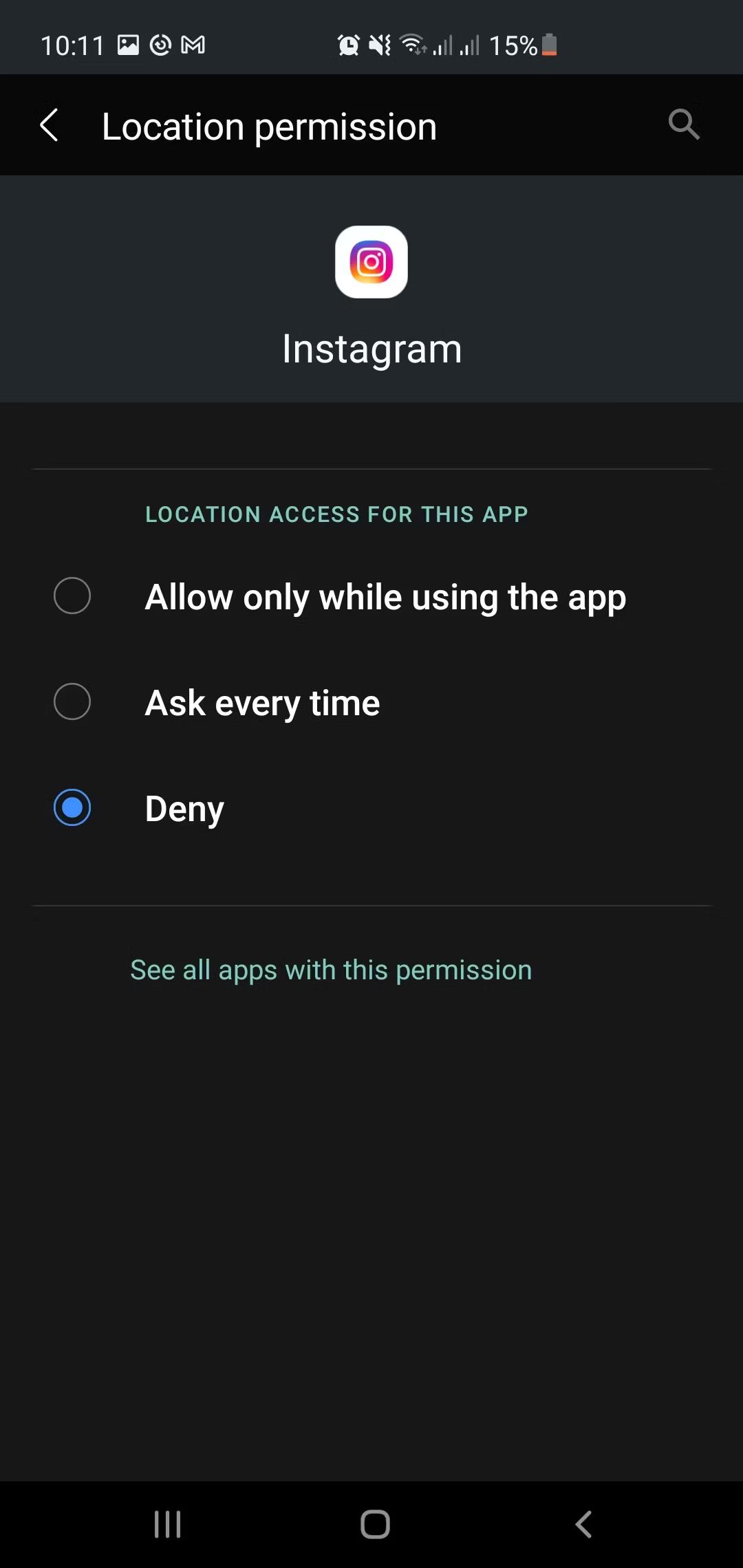Screen dimensions: 743x1568
Task: Open the recent apps view
Action: pyautogui.click(x=167, y=1524)
